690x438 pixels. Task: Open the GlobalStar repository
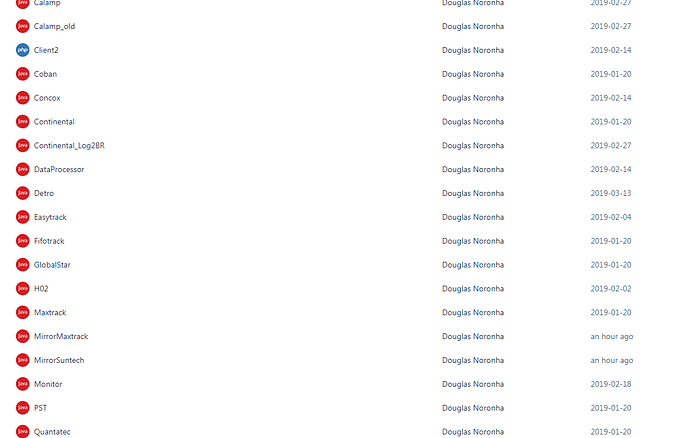52,265
